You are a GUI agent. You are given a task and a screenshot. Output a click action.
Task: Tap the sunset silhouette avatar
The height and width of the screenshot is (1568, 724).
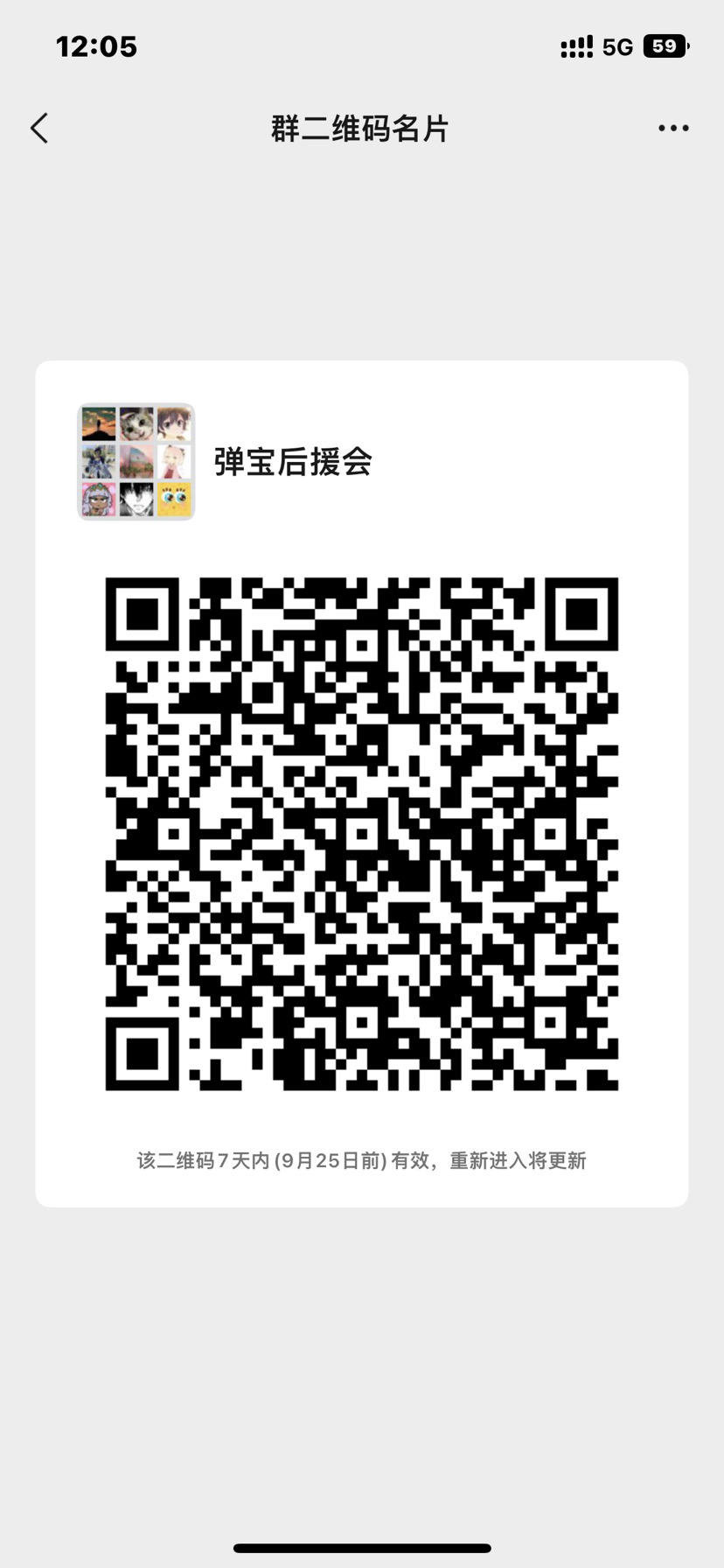98,423
